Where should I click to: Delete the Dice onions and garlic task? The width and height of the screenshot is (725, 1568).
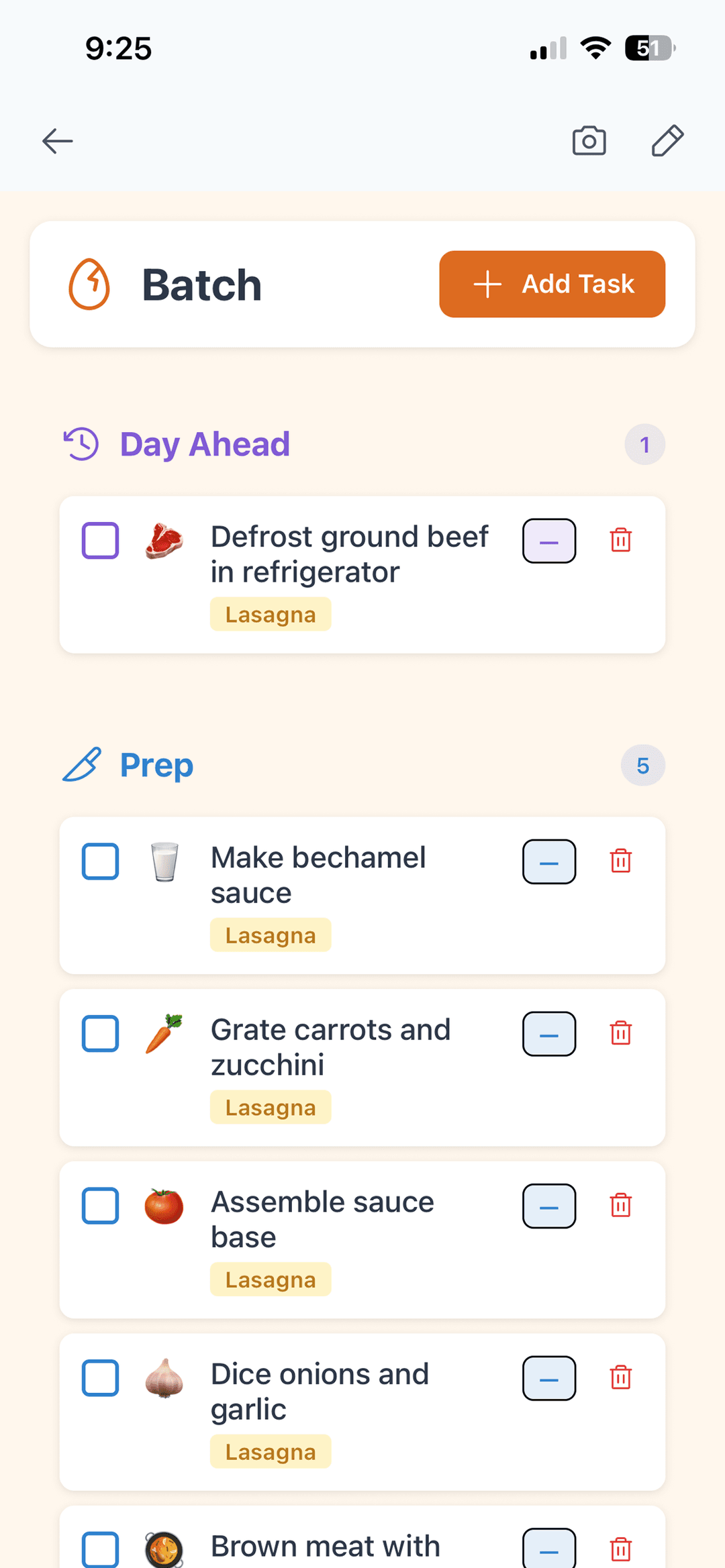pos(621,1379)
